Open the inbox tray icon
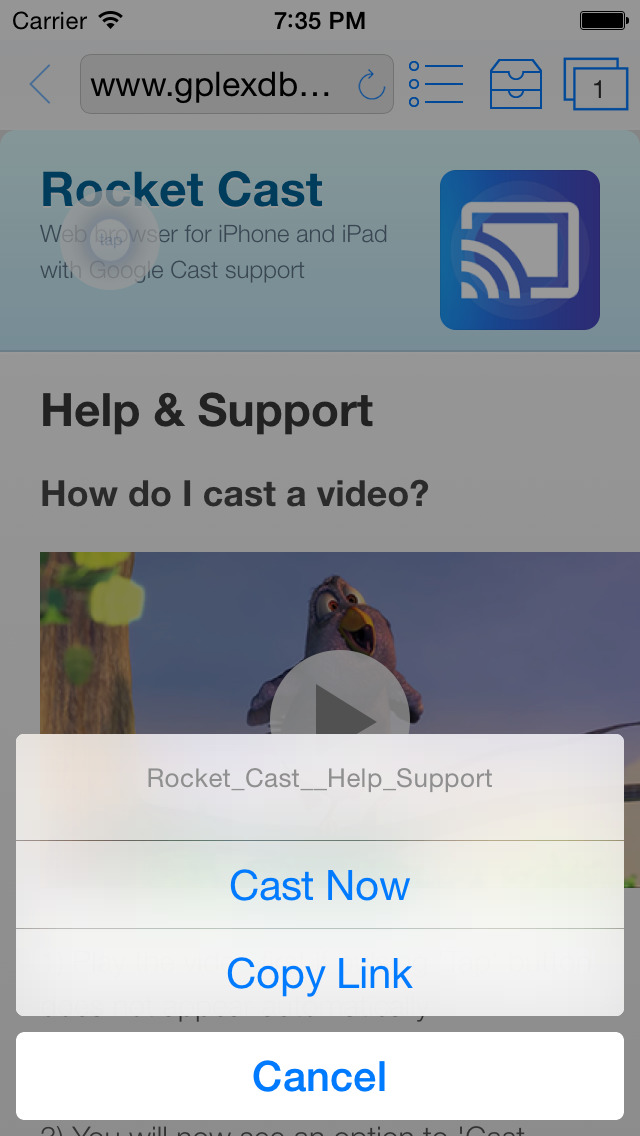This screenshot has height=1136, width=640. (x=516, y=85)
